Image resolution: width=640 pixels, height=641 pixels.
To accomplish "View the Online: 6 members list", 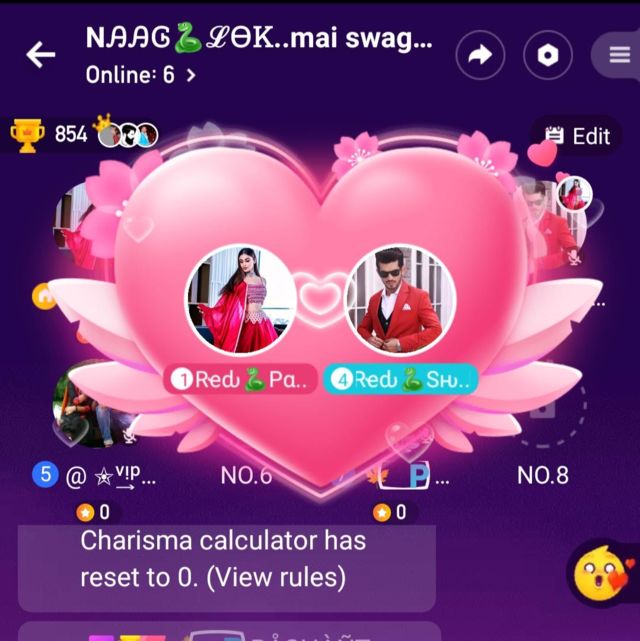I will pyautogui.click(x=140, y=75).
